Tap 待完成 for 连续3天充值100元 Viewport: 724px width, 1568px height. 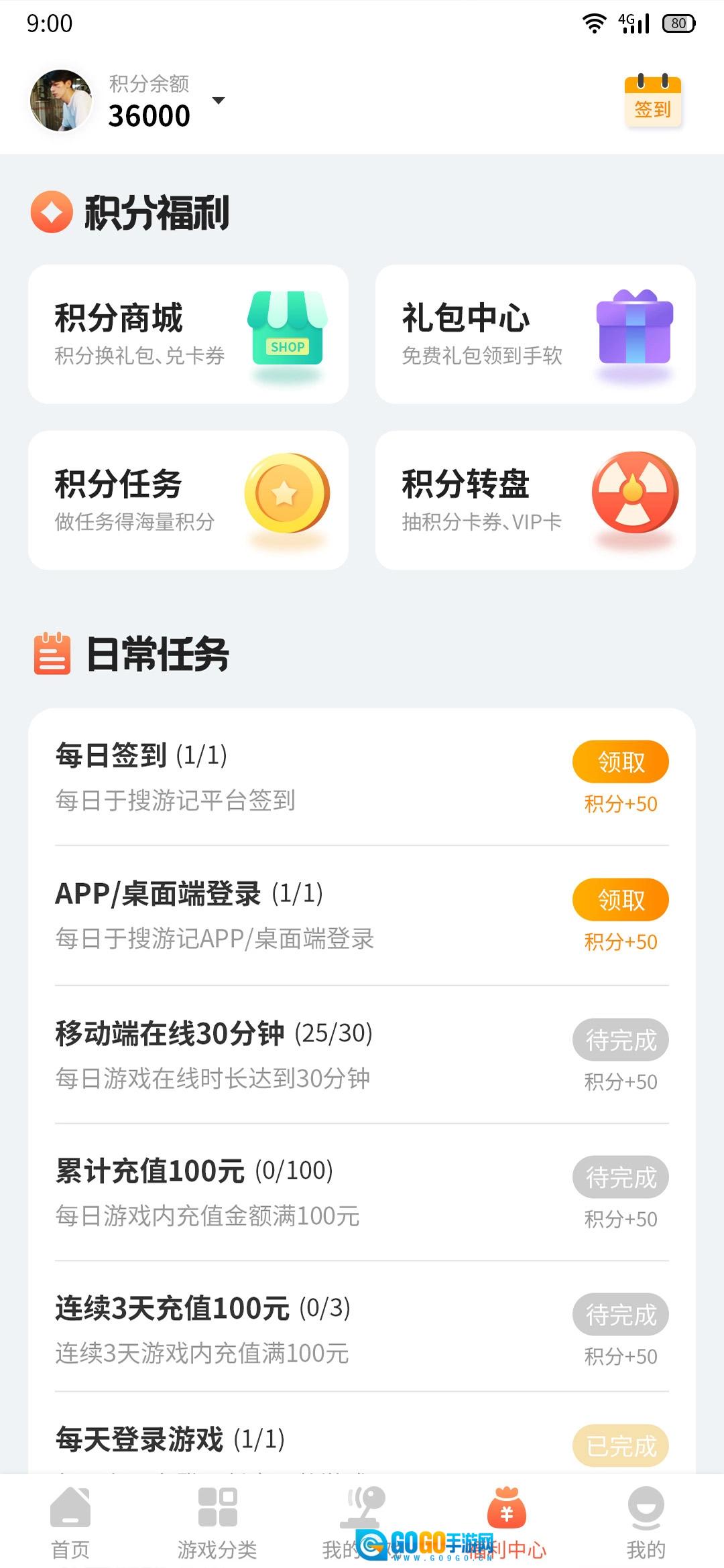[x=620, y=1315]
